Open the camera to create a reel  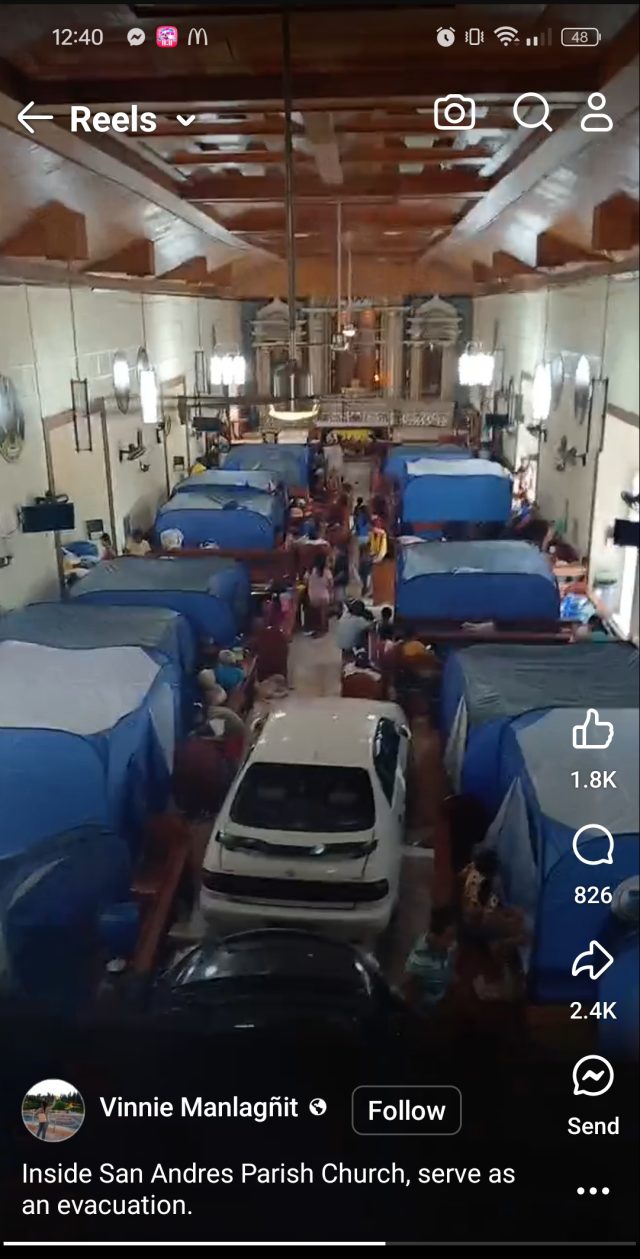[454, 113]
